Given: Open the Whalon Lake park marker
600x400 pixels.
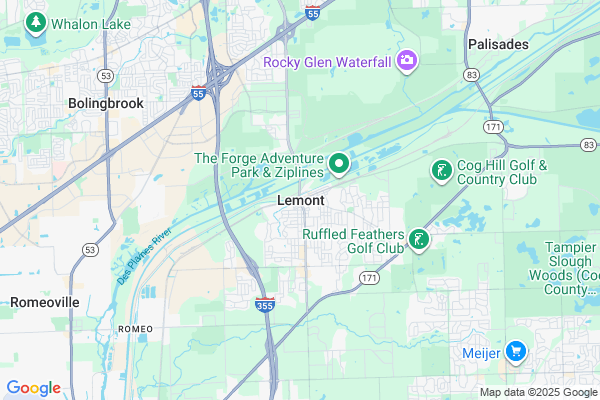Looking at the screenshot, I should tap(37, 22).
